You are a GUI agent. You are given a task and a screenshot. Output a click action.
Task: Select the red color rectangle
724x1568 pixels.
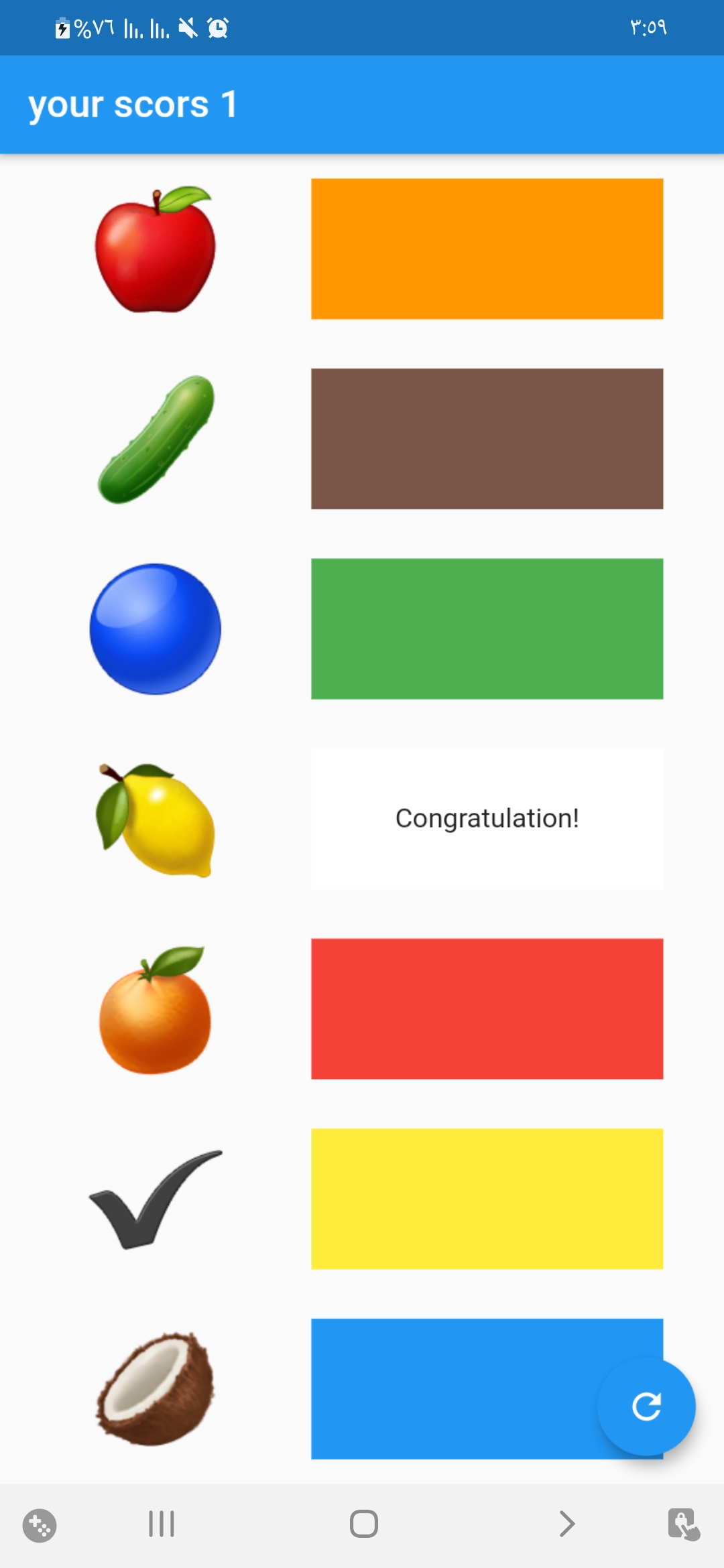(x=487, y=1008)
